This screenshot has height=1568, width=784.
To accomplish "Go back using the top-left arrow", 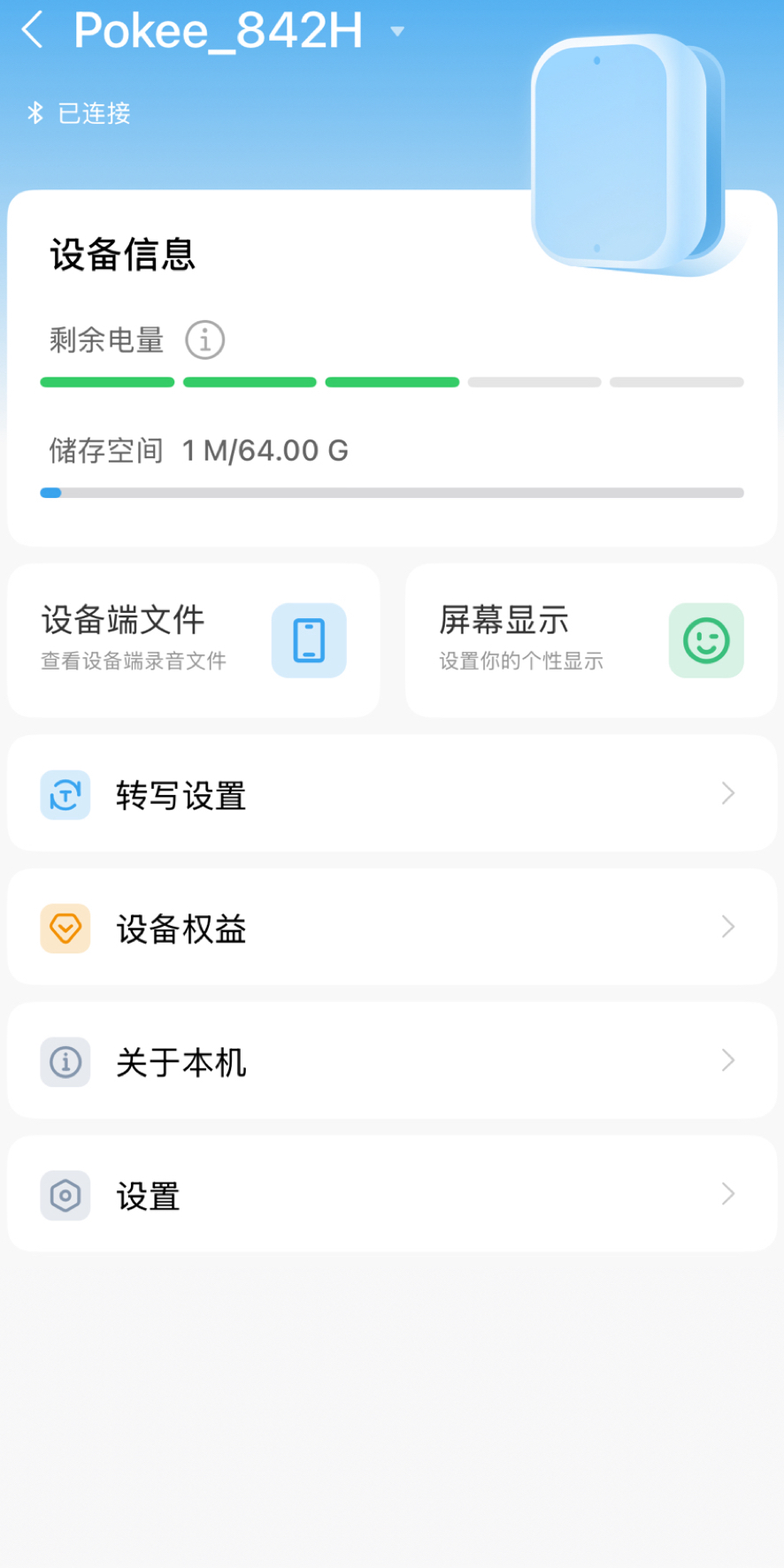I will pyautogui.click(x=33, y=30).
